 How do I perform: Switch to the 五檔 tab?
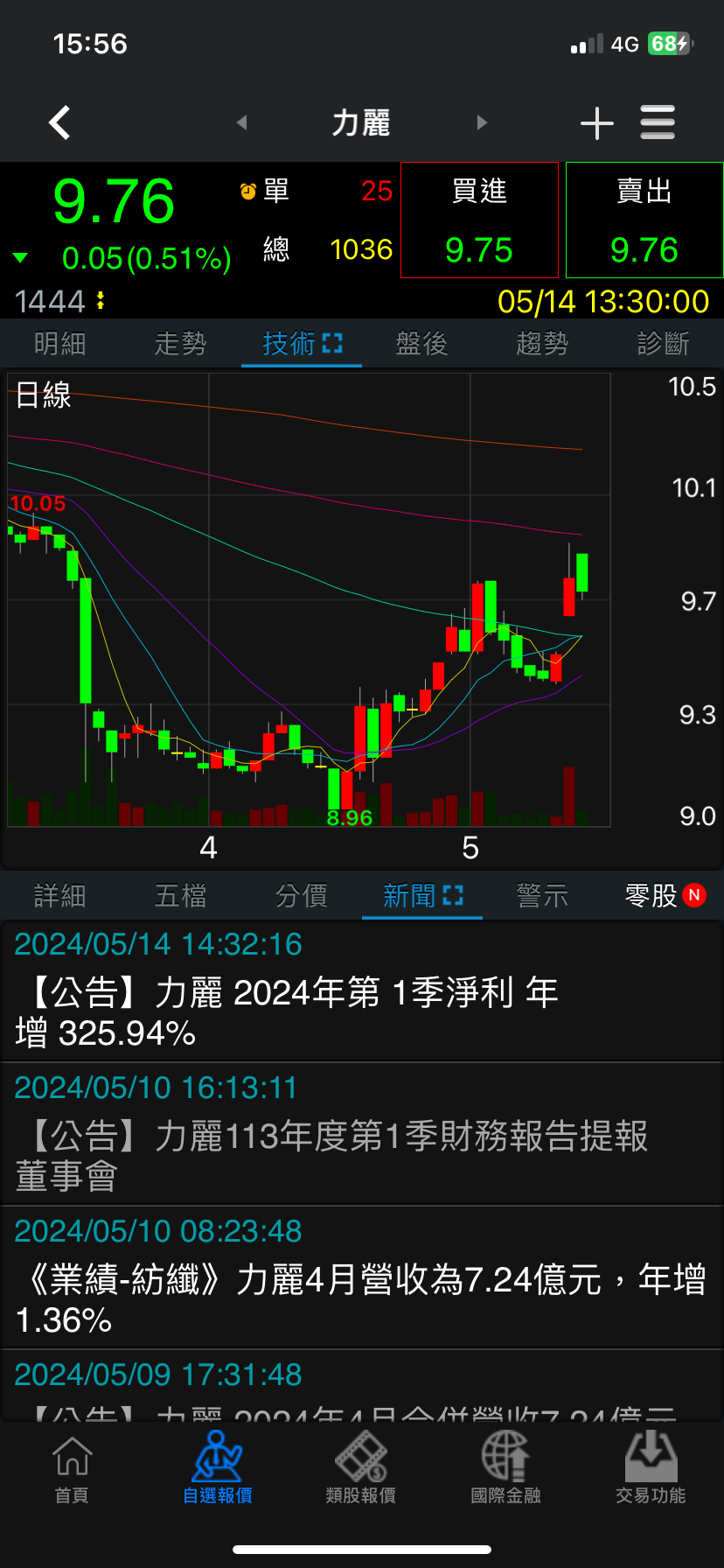tap(181, 896)
